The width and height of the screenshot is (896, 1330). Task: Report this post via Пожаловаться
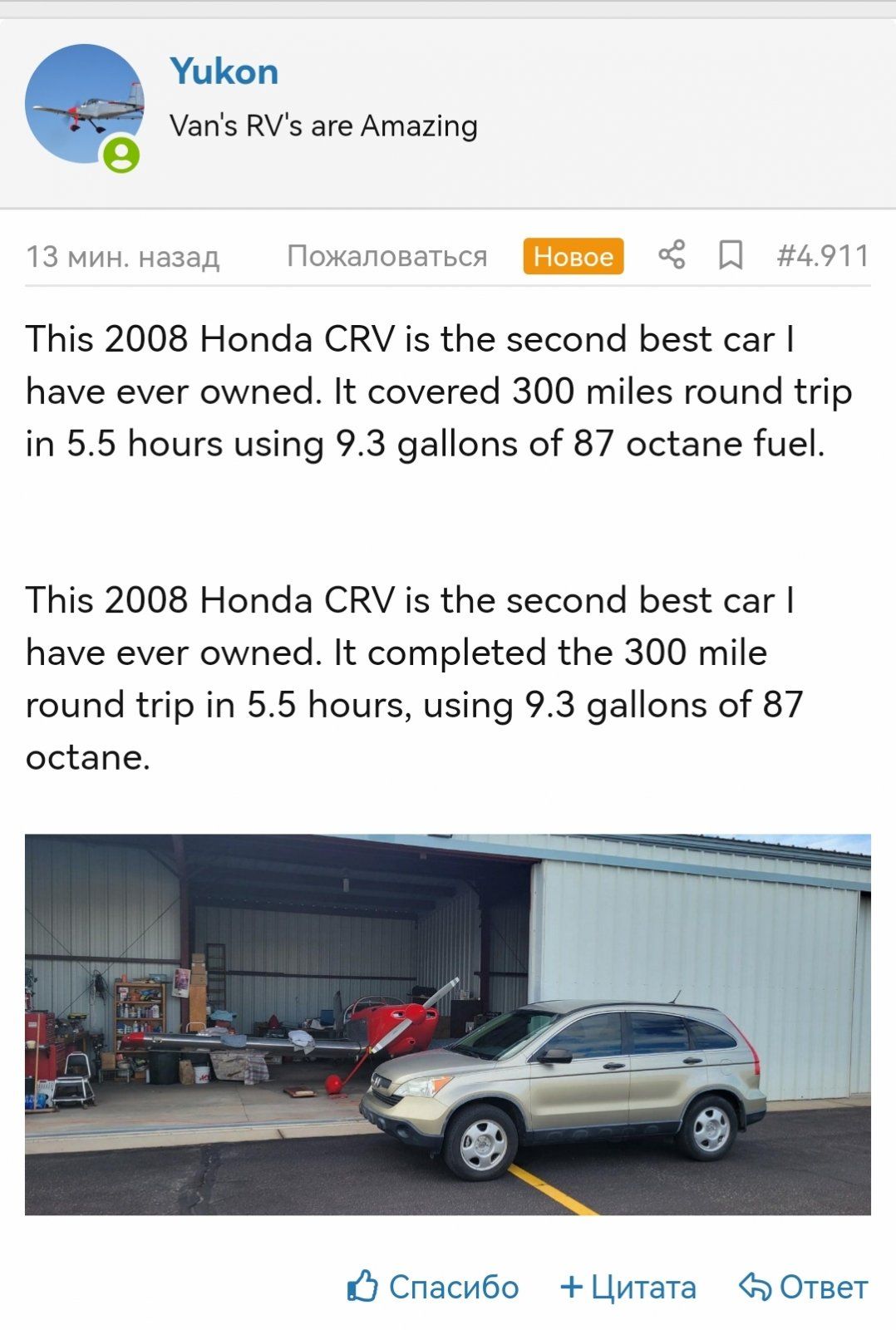tap(386, 256)
